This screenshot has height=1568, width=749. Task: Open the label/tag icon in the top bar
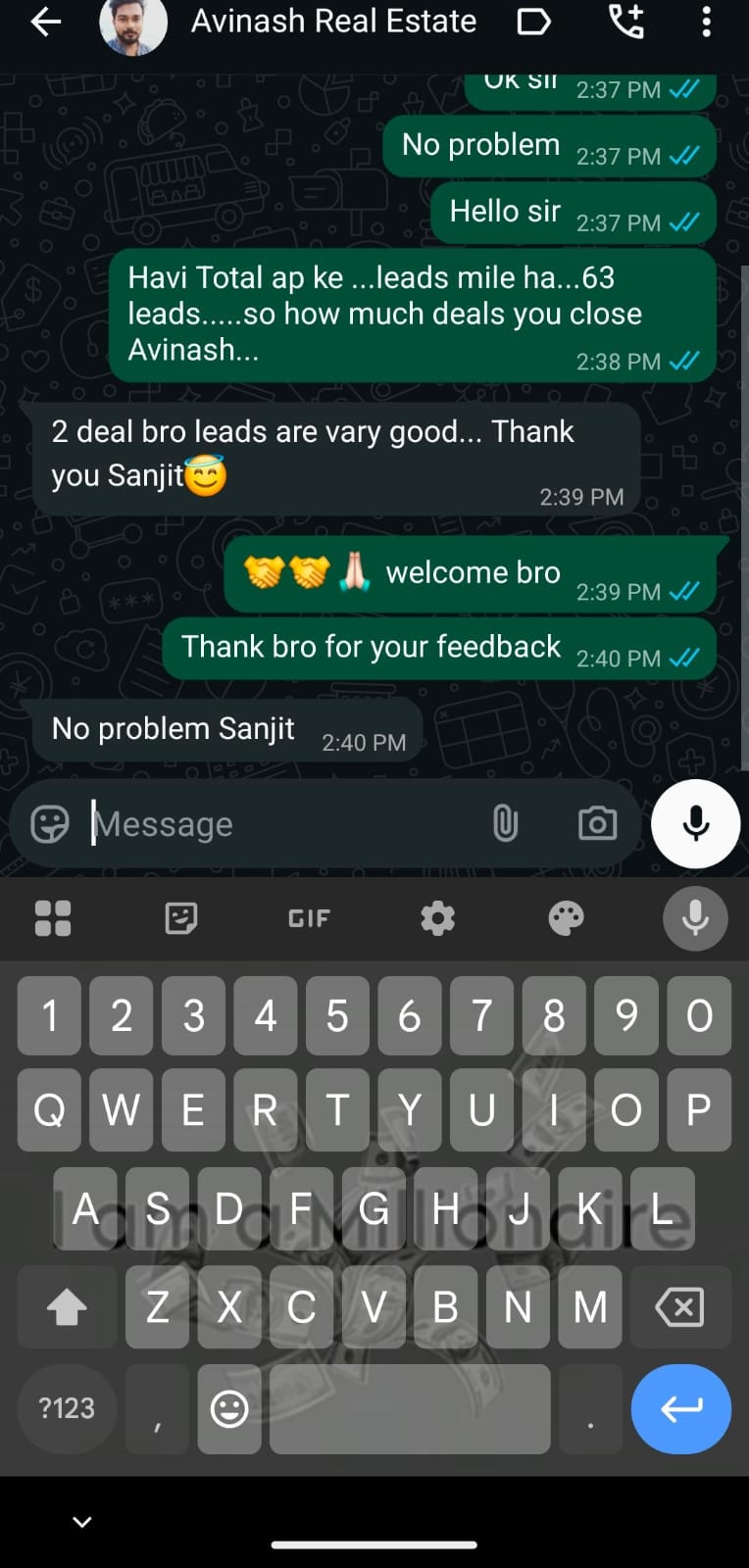533,24
